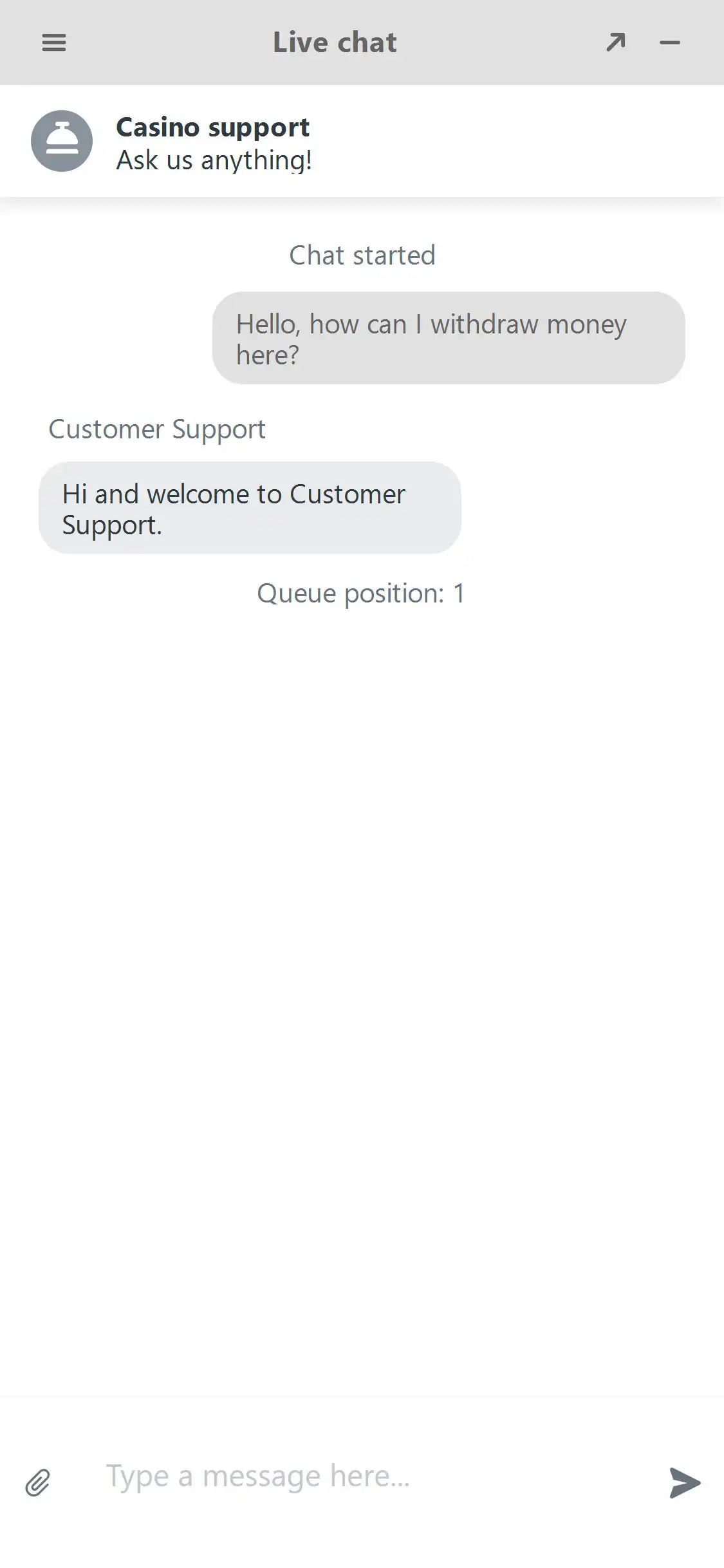Image resolution: width=724 pixels, height=1568 pixels.
Task: Send the message with the arrow icon
Action: click(685, 1482)
